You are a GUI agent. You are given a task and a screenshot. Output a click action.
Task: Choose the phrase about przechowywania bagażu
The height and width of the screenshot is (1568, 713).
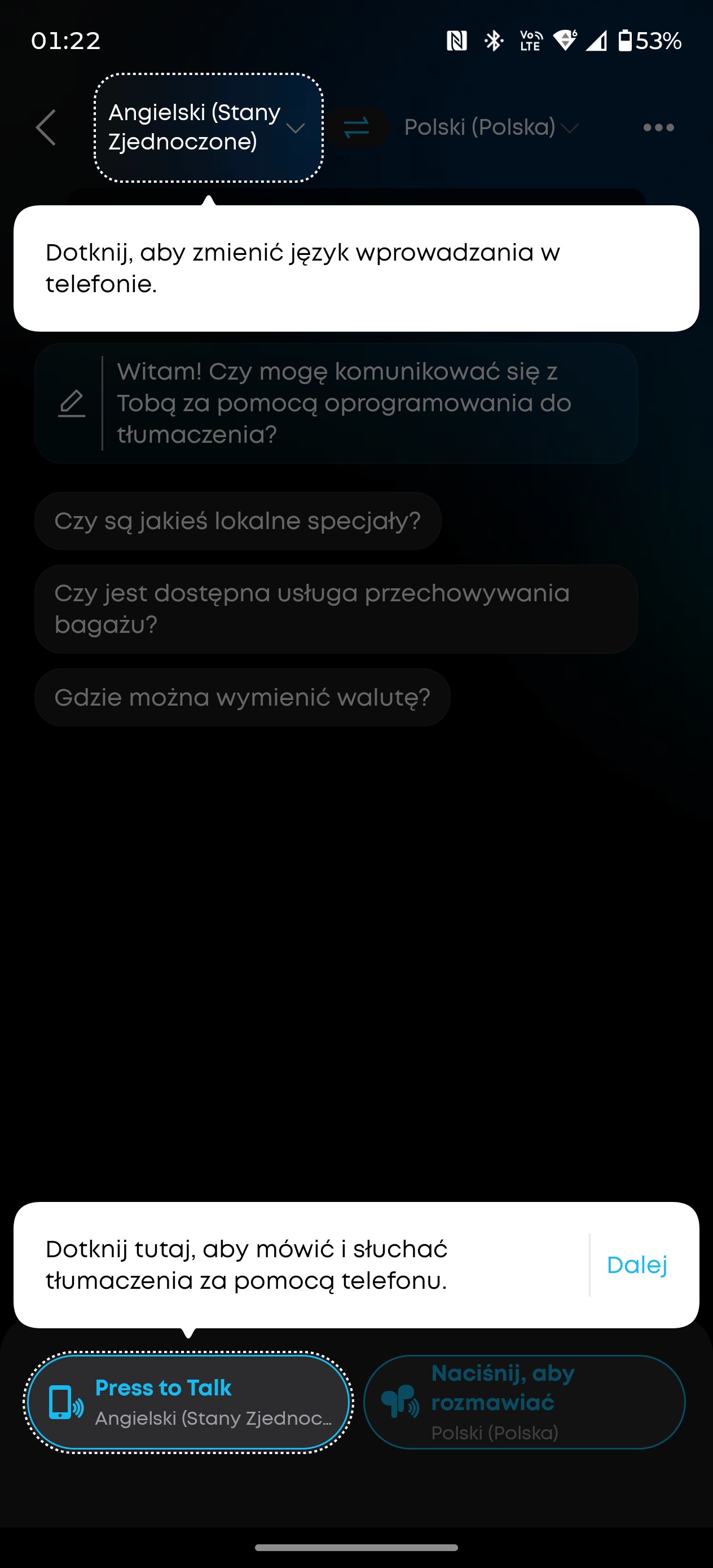pos(336,609)
